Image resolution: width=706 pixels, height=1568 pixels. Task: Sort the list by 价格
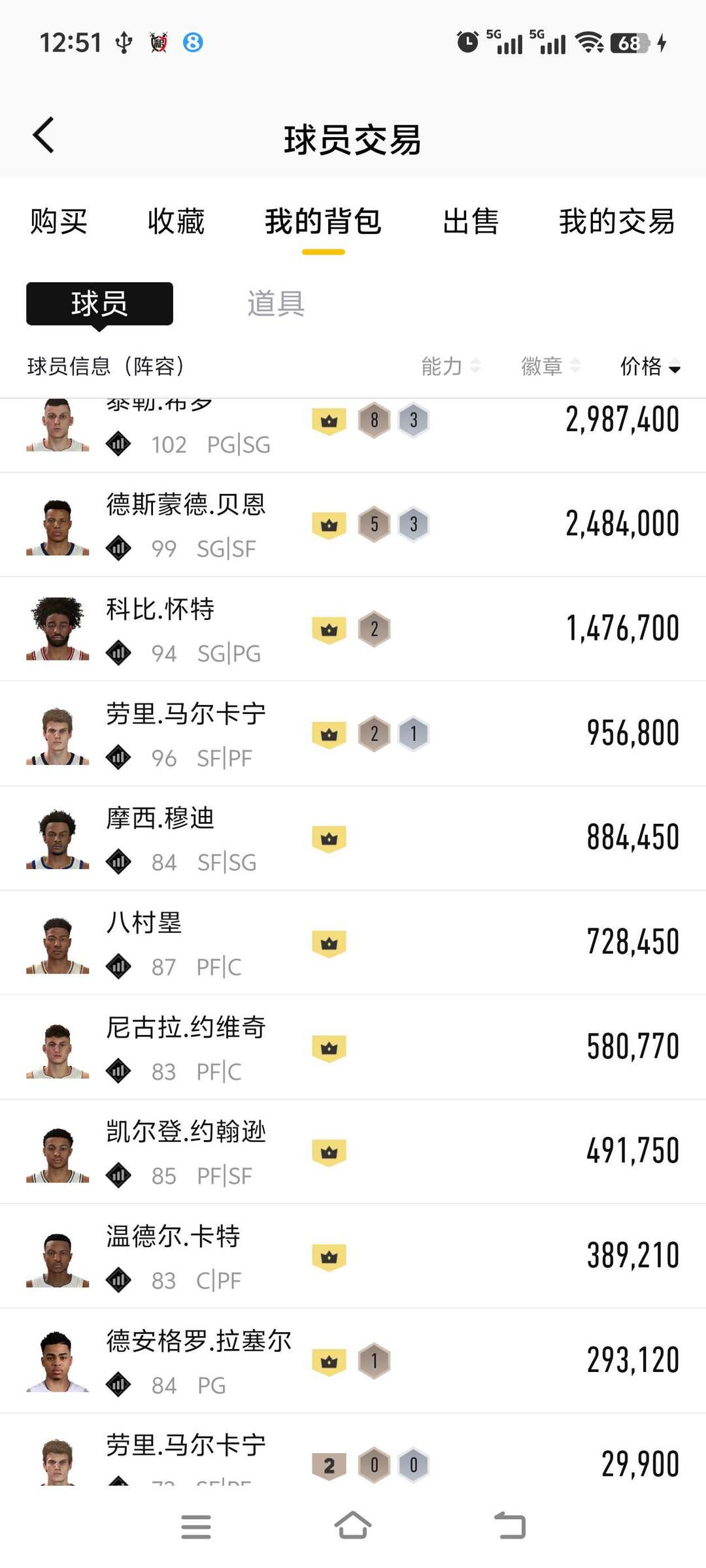(x=650, y=367)
